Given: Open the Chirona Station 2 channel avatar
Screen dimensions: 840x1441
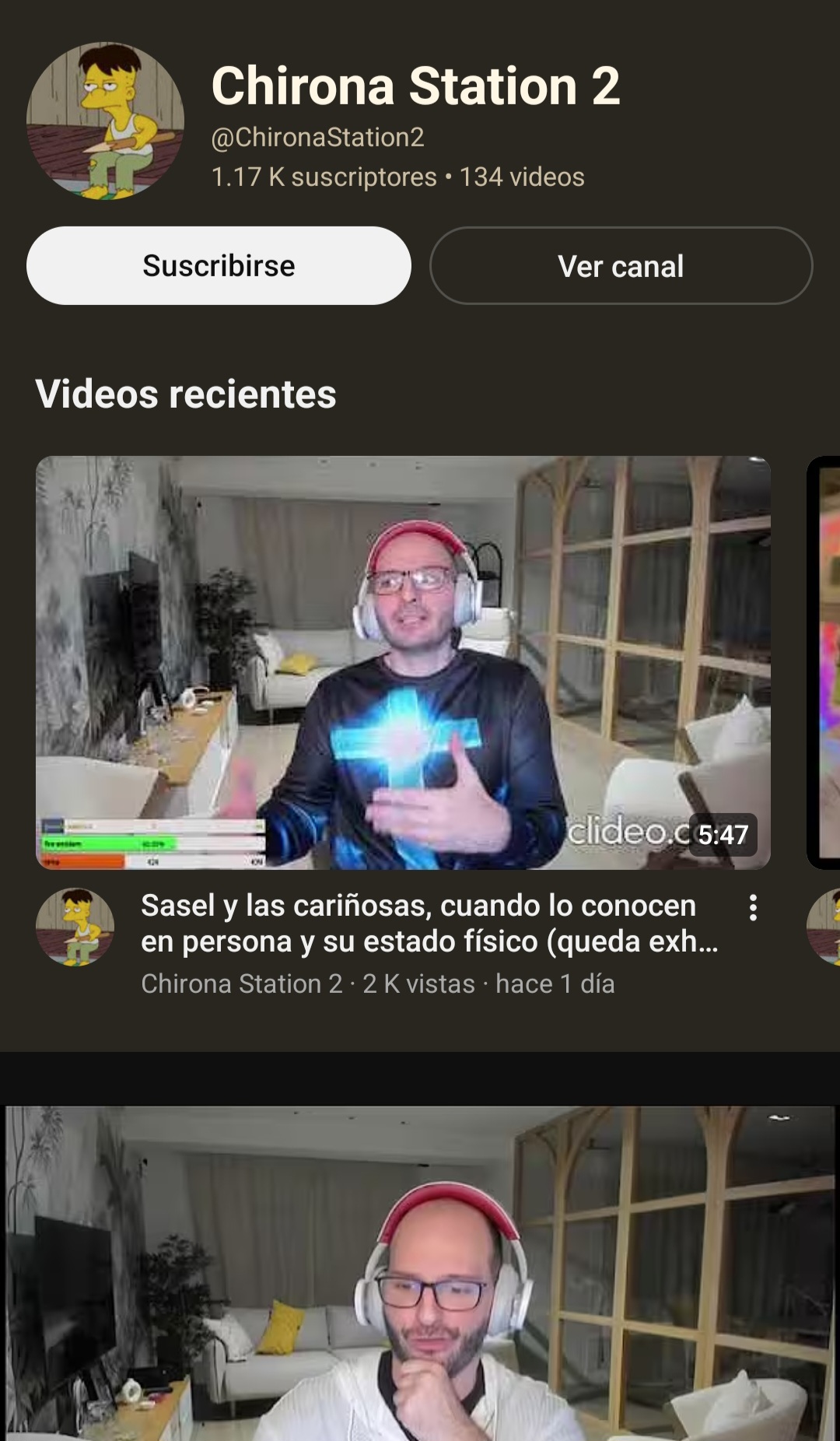Looking at the screenshot, I should pyautogui.click(x=105, y=121).
